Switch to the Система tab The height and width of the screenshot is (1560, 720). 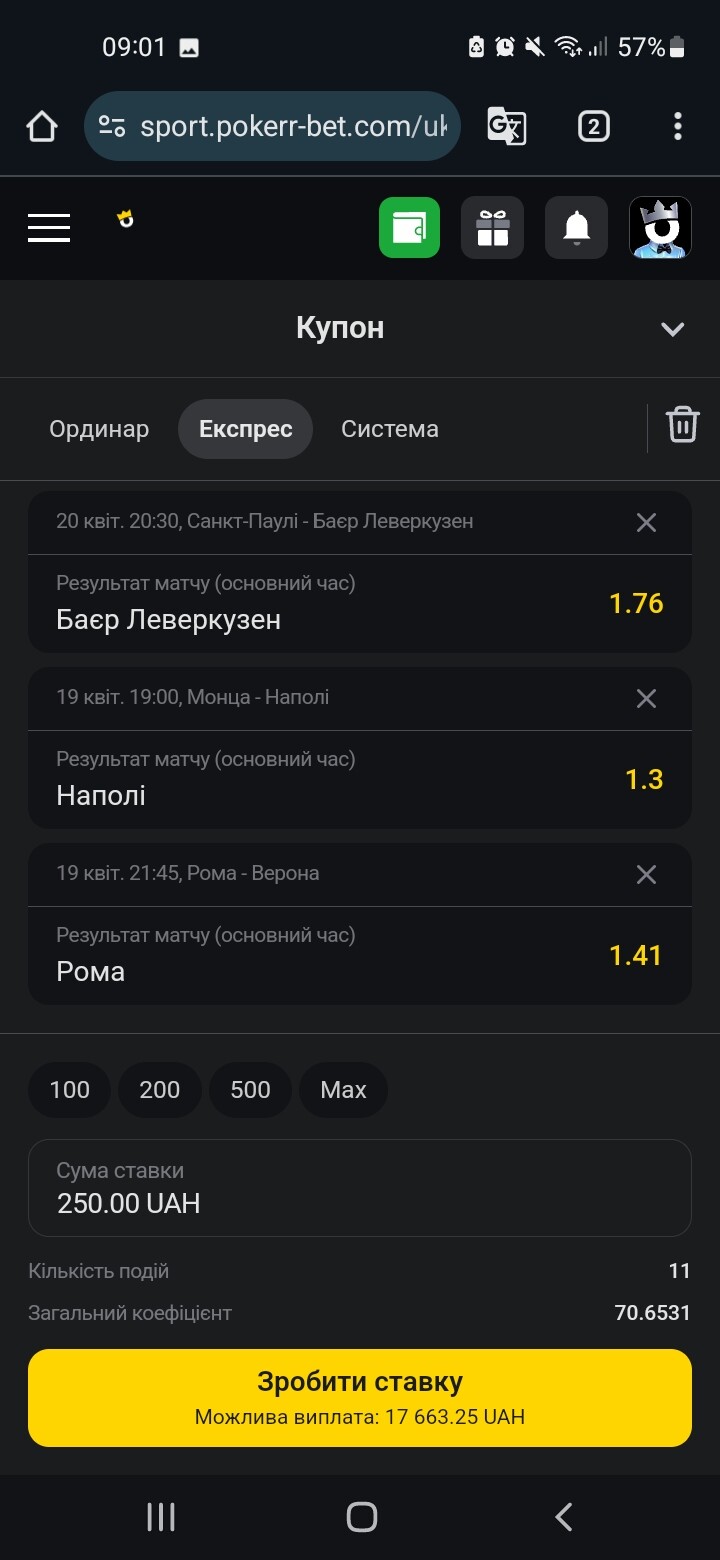(390, 429)
